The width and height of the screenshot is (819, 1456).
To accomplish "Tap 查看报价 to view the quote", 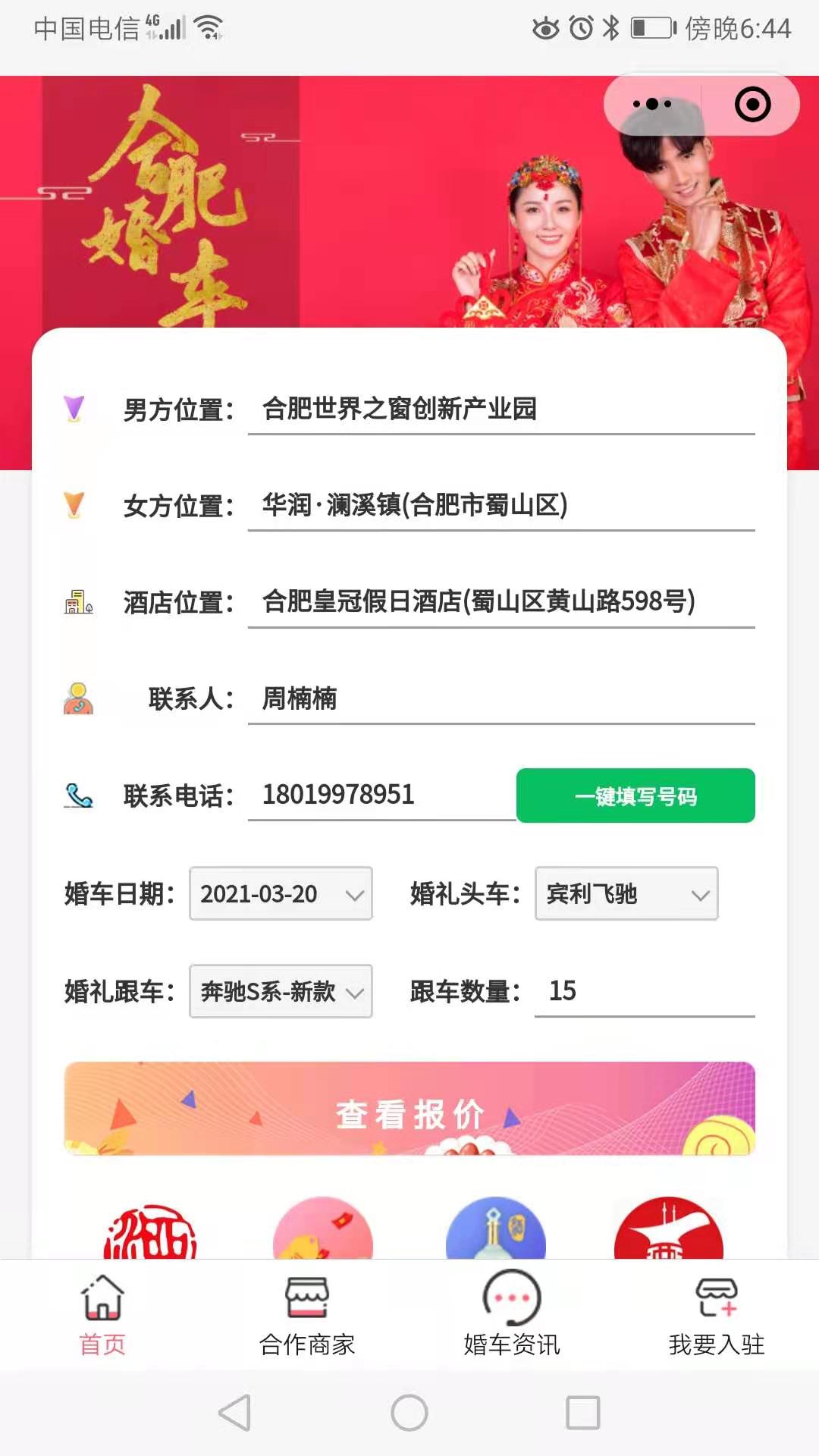I will coord(409,1109).
